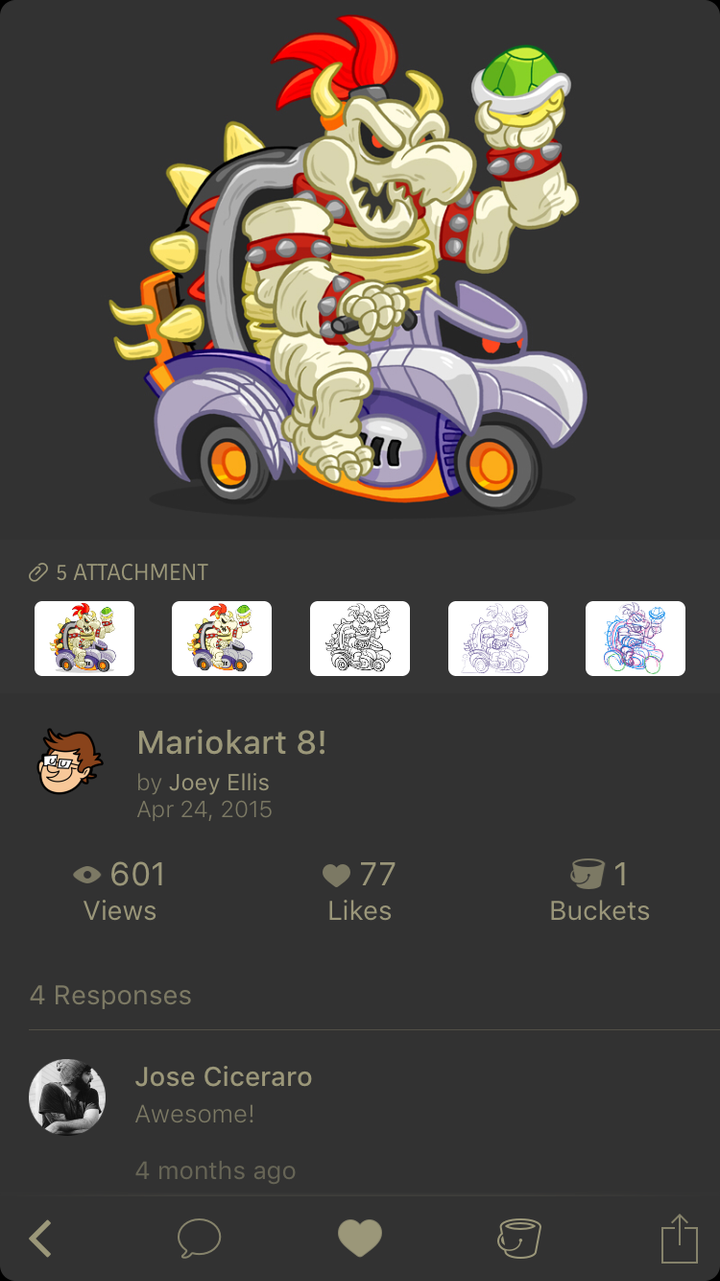View Joey Ellis's avatar profile
The height and width of the screenshot is (1281, 720).
(x=70, y=762)
